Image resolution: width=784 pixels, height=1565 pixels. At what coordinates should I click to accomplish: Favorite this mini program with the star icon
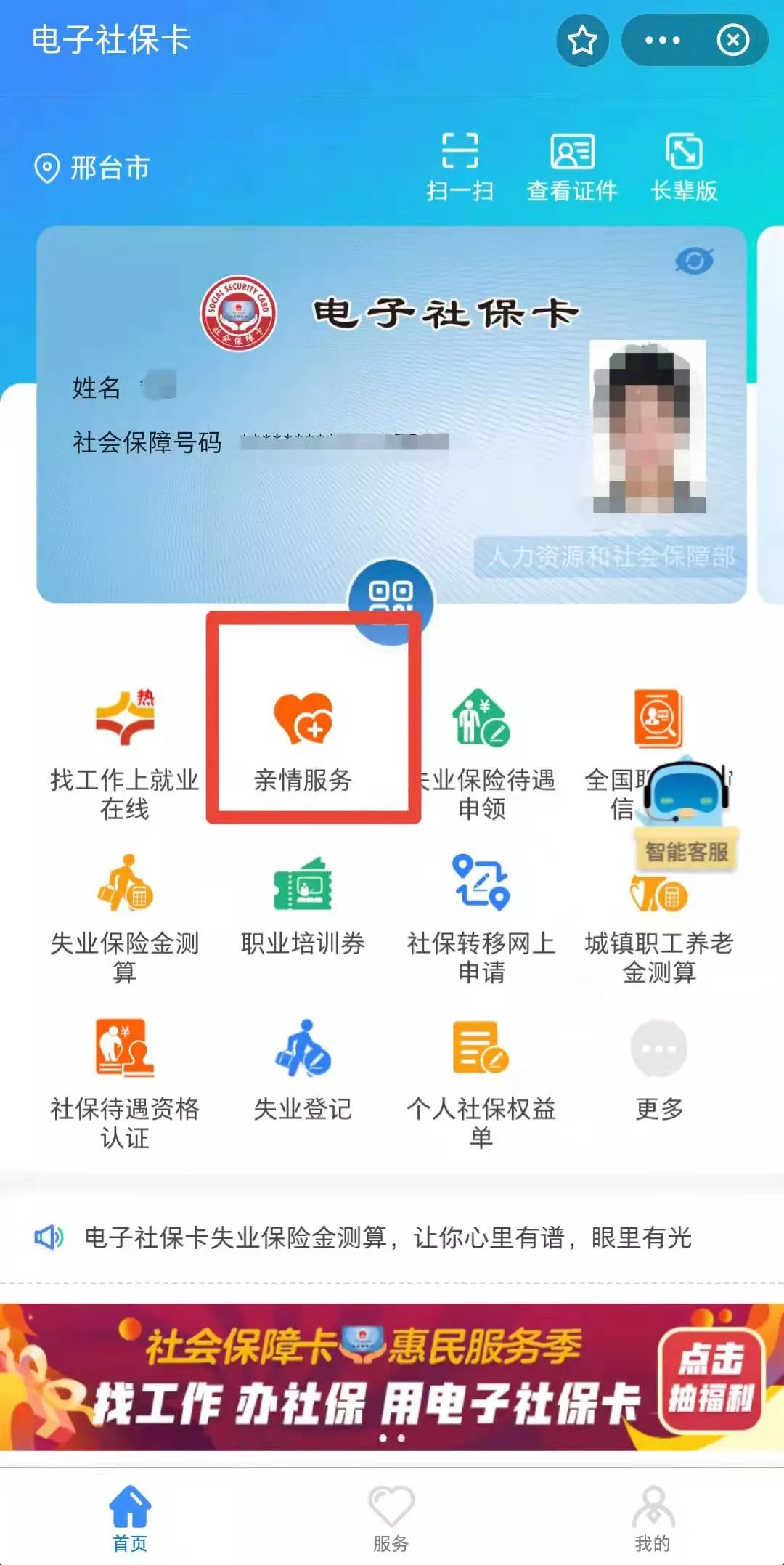(x=581, y=41)
